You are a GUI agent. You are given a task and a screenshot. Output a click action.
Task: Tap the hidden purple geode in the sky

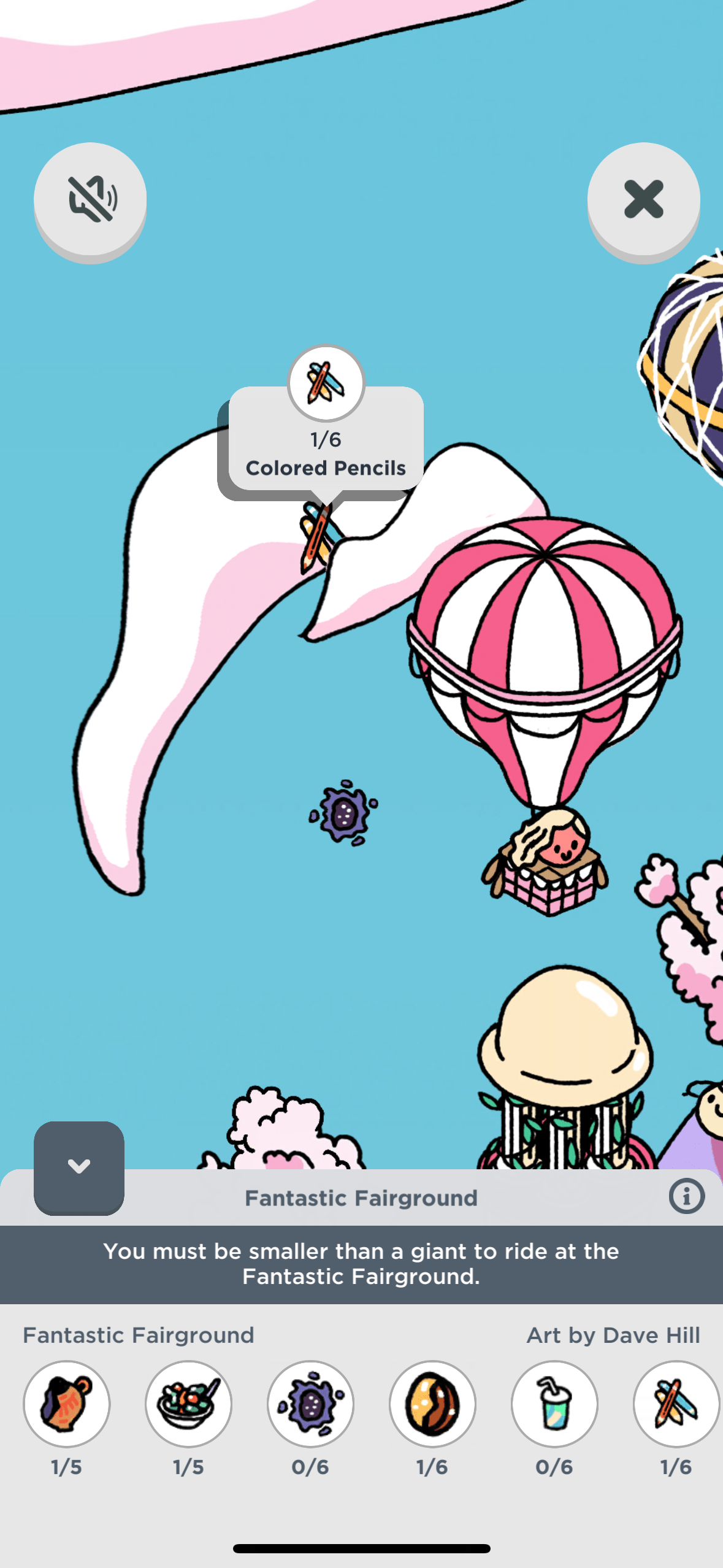point(343,813)
